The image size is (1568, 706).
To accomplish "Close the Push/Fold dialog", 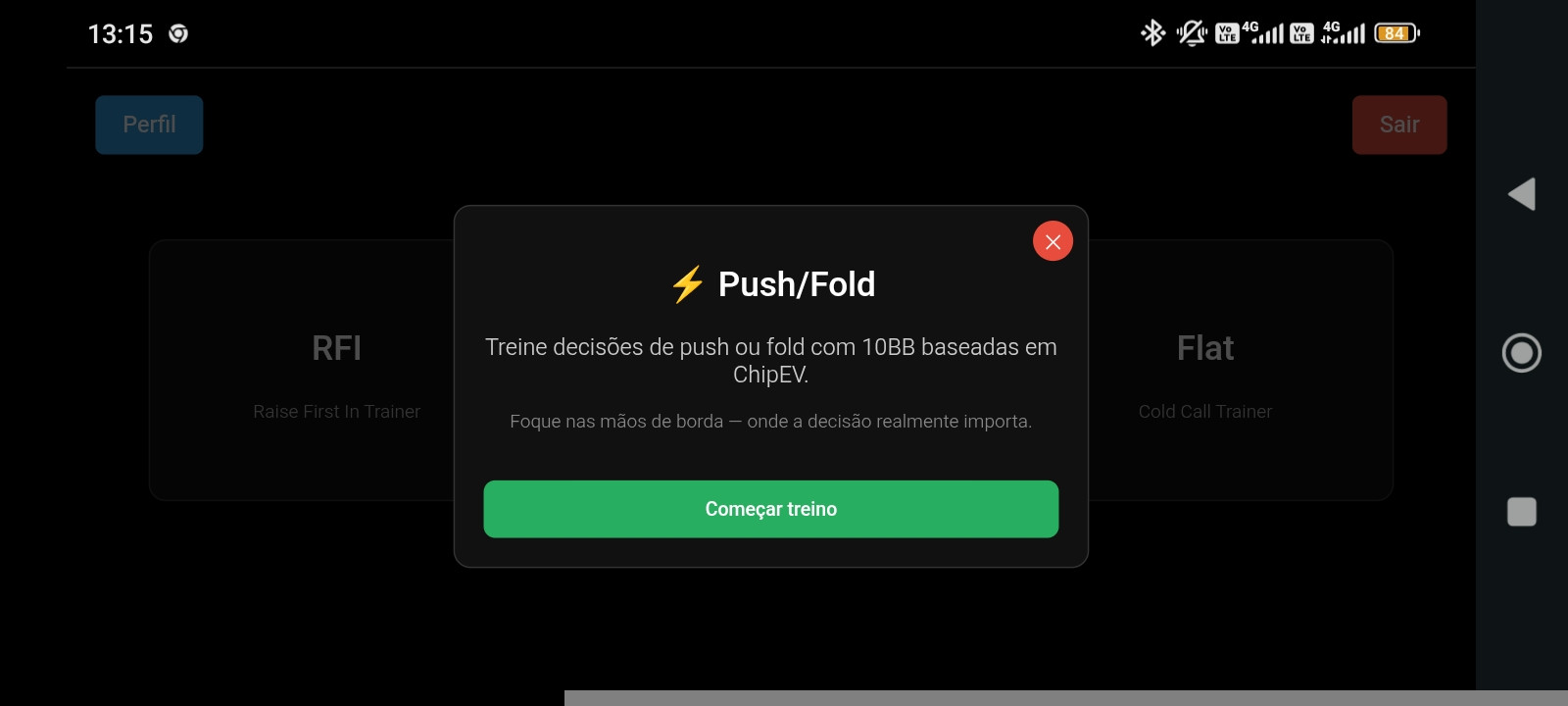I will 1053,241.
